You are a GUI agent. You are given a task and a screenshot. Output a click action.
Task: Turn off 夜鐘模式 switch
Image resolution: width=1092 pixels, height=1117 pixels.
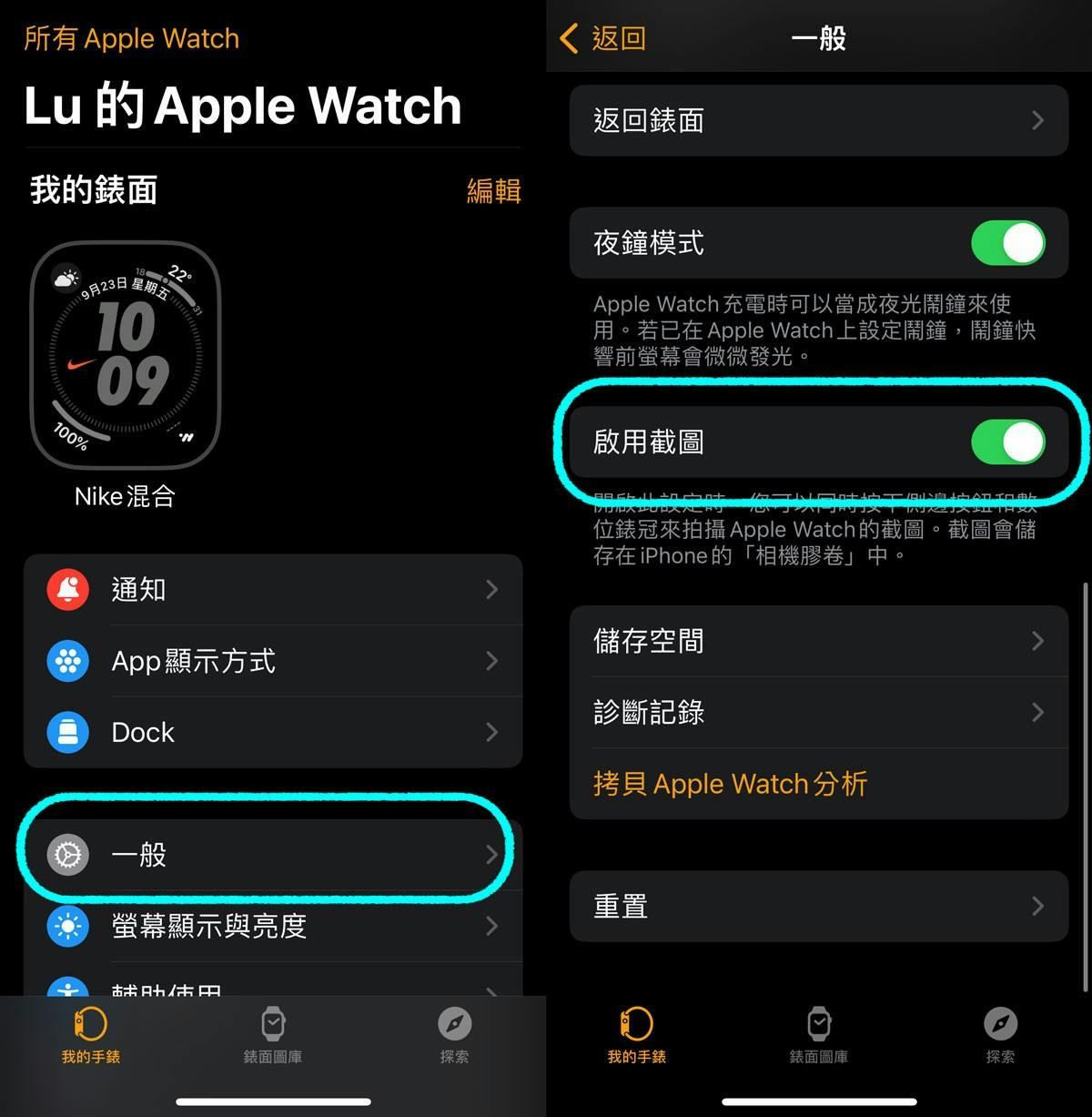[x=1007, y=243]
